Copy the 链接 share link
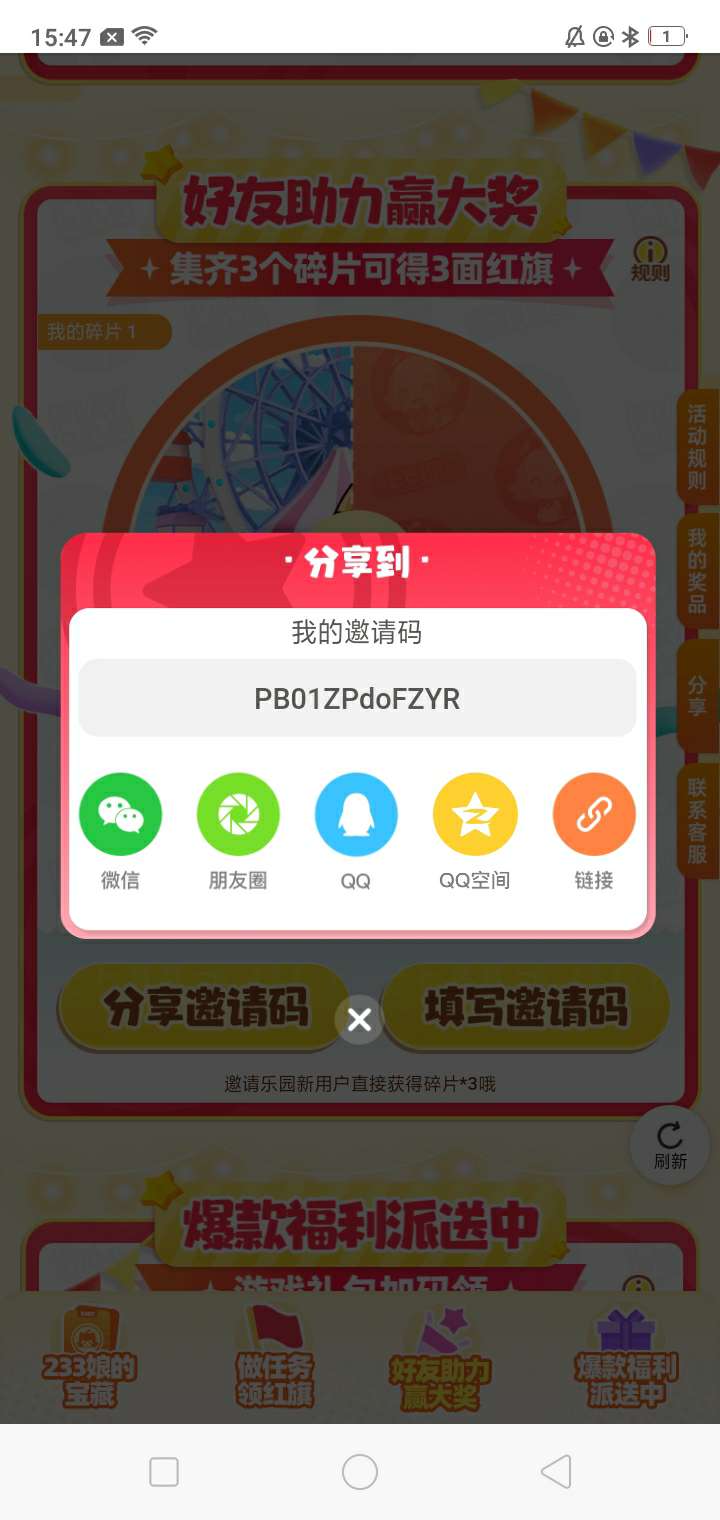Viewport: 720px width, 1520px height. coord(594,815)
